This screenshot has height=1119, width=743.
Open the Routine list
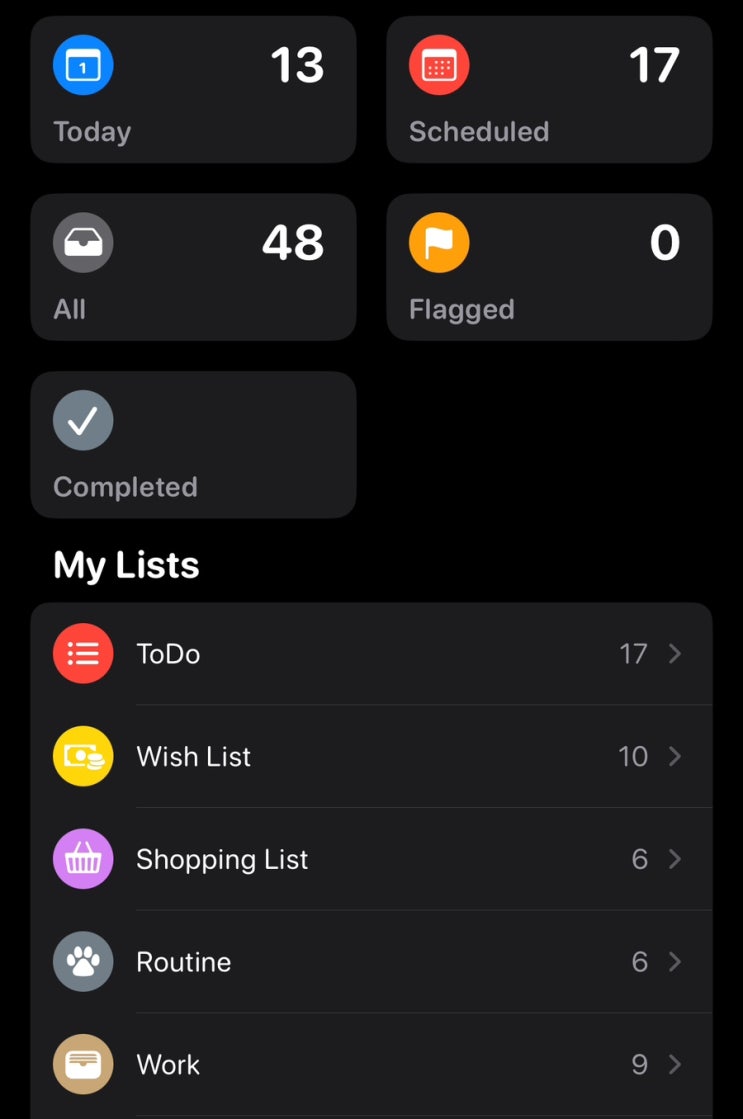tap(371, 962)
